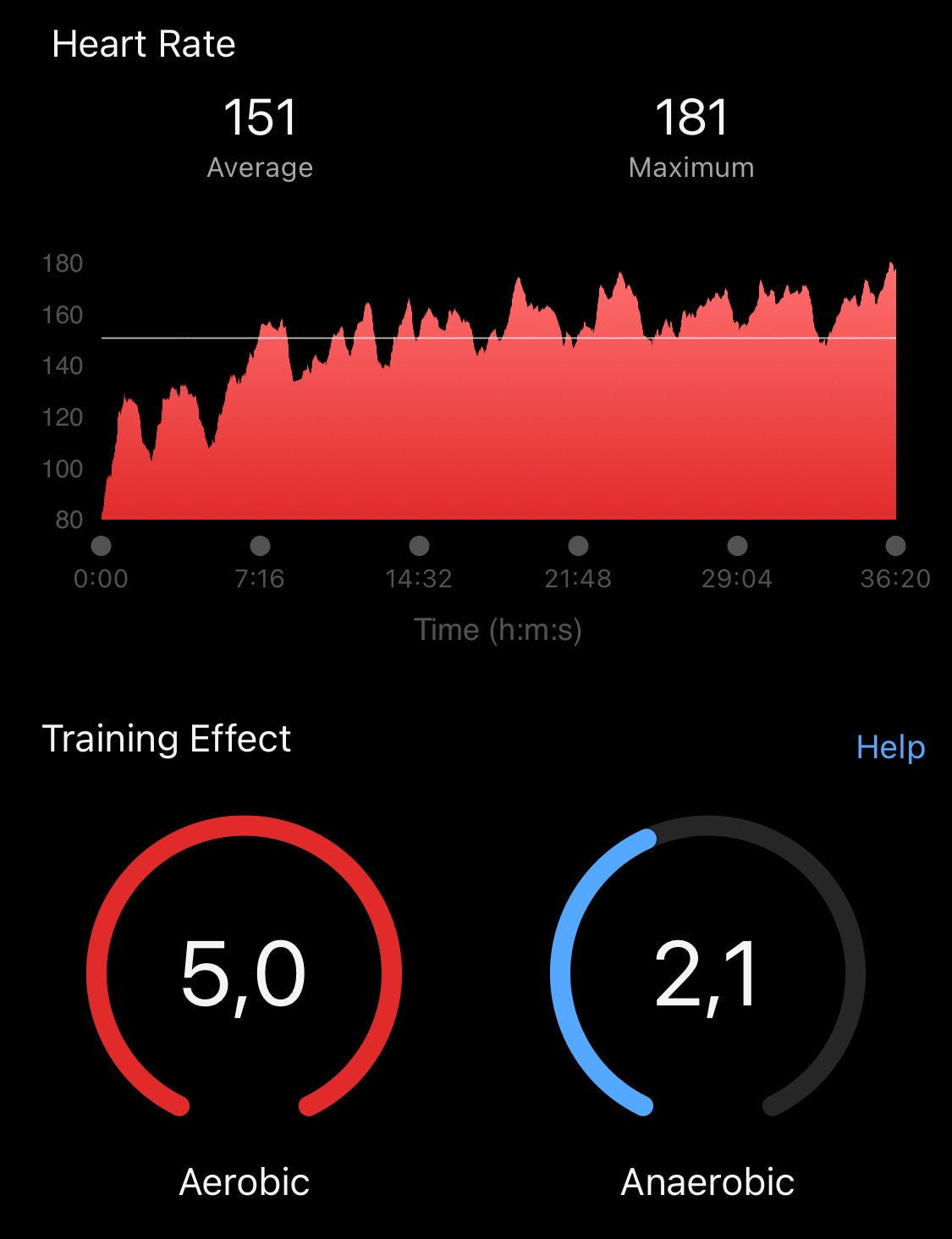Open Training Effect Help link
952x1239 pixels.
(890, 747)
